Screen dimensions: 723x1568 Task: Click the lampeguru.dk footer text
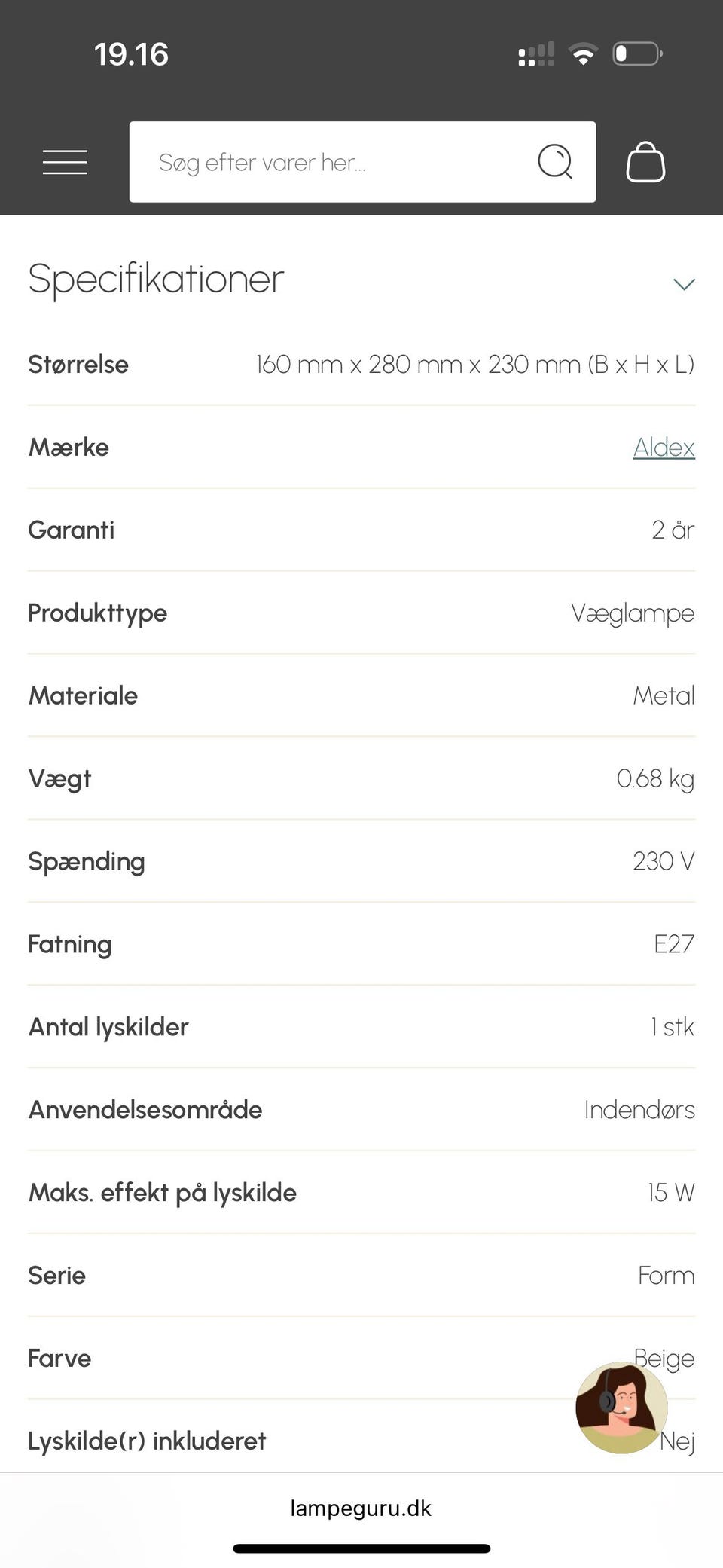tap(361, 1508)
